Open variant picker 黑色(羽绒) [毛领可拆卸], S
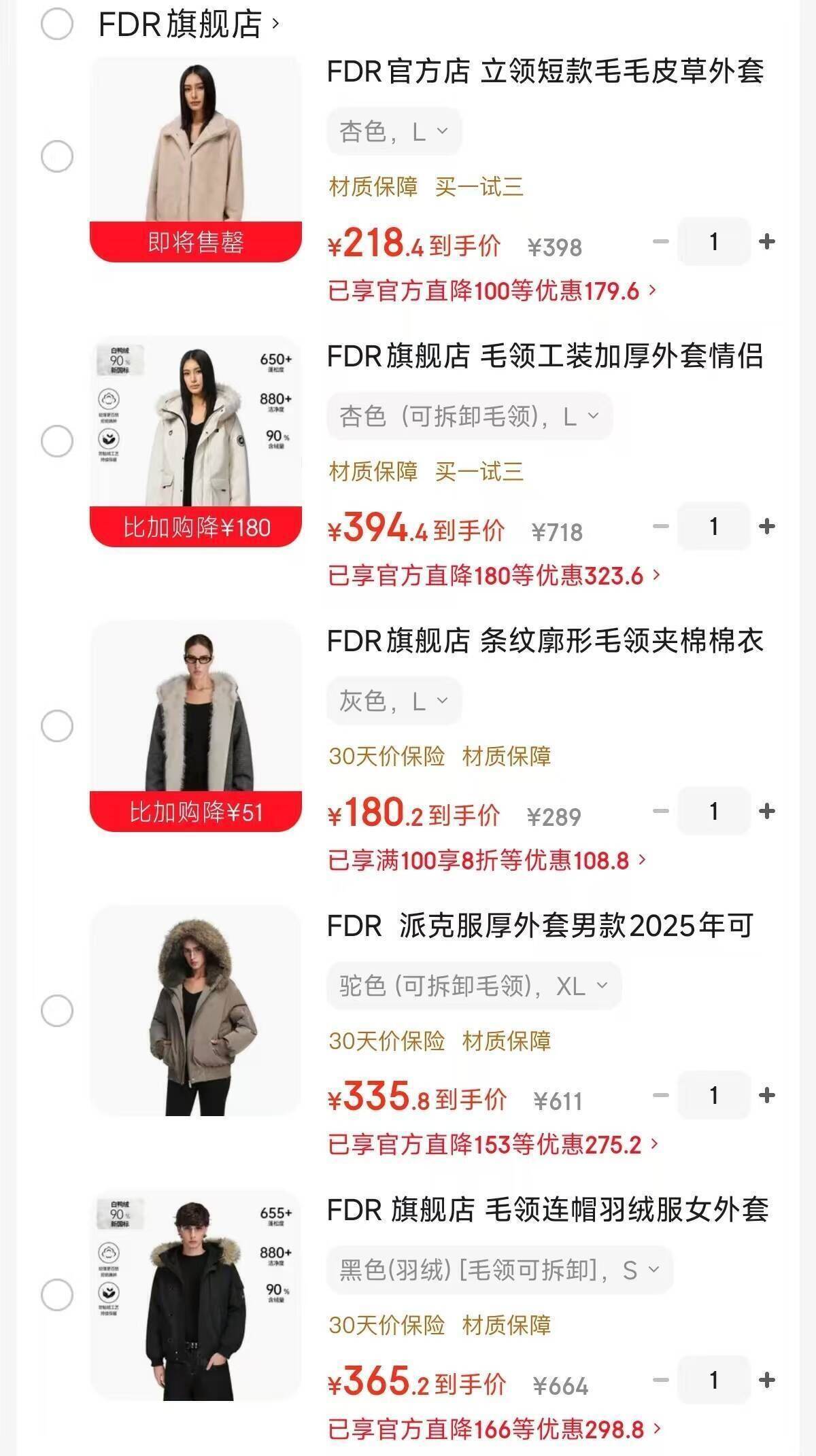816x1456 pixels. pyautogui.click(x=499, y=1270)
